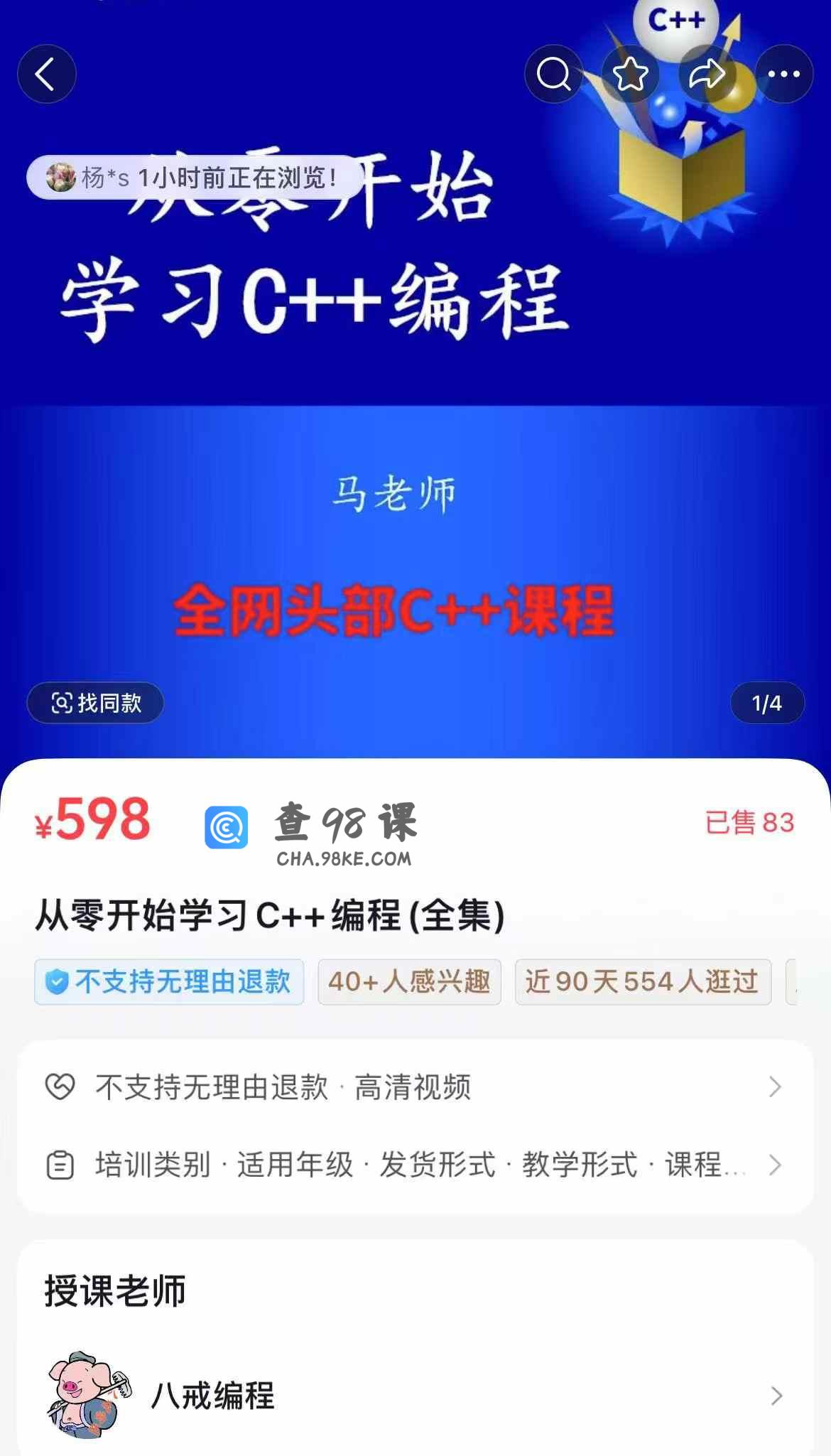
Task: Open the teacher 八戒编程 profile
Action: point(415,1396)
